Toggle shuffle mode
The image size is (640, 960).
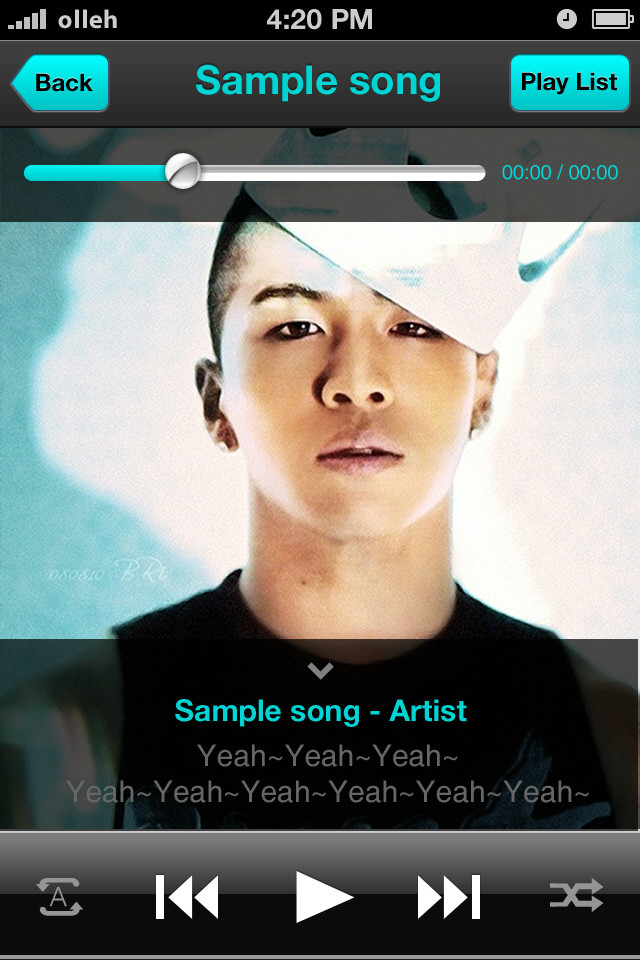pyautogui.click(x=577, y=895)
